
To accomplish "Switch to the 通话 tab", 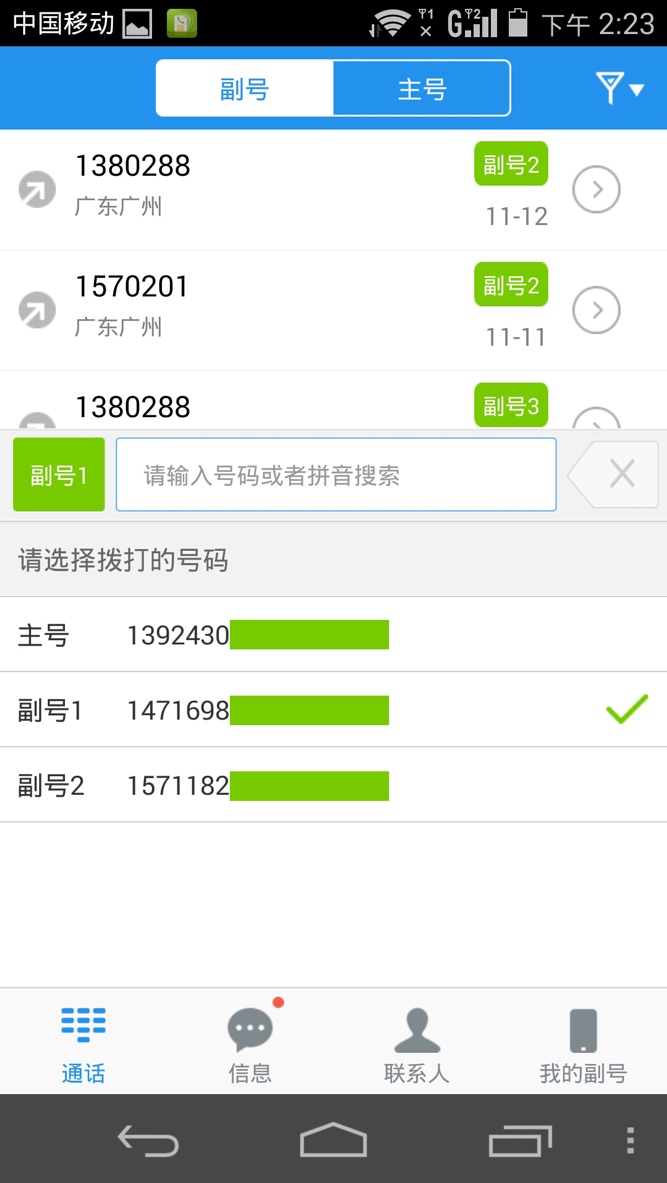I will (x=83, y=1044).
